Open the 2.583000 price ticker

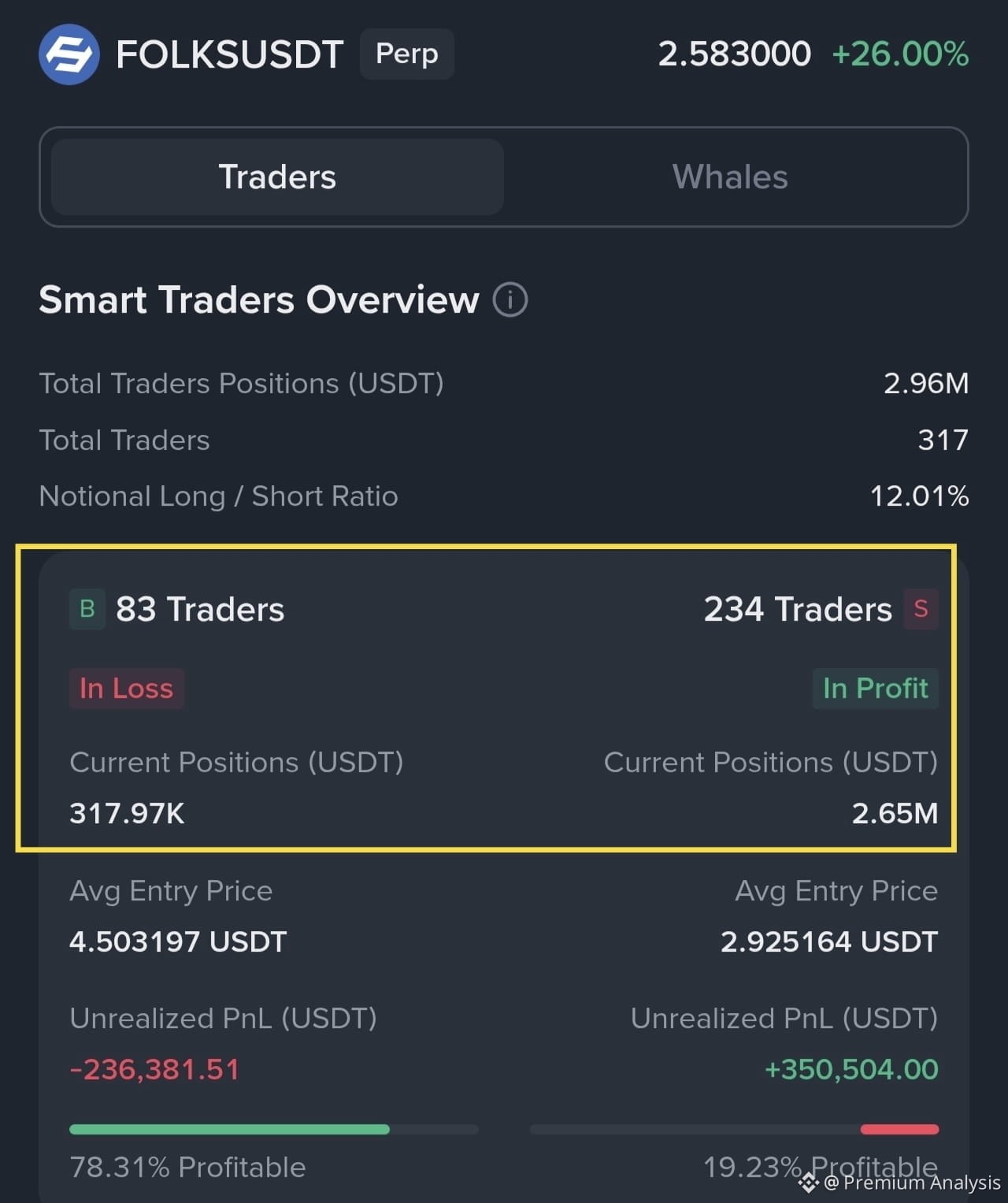734,54
